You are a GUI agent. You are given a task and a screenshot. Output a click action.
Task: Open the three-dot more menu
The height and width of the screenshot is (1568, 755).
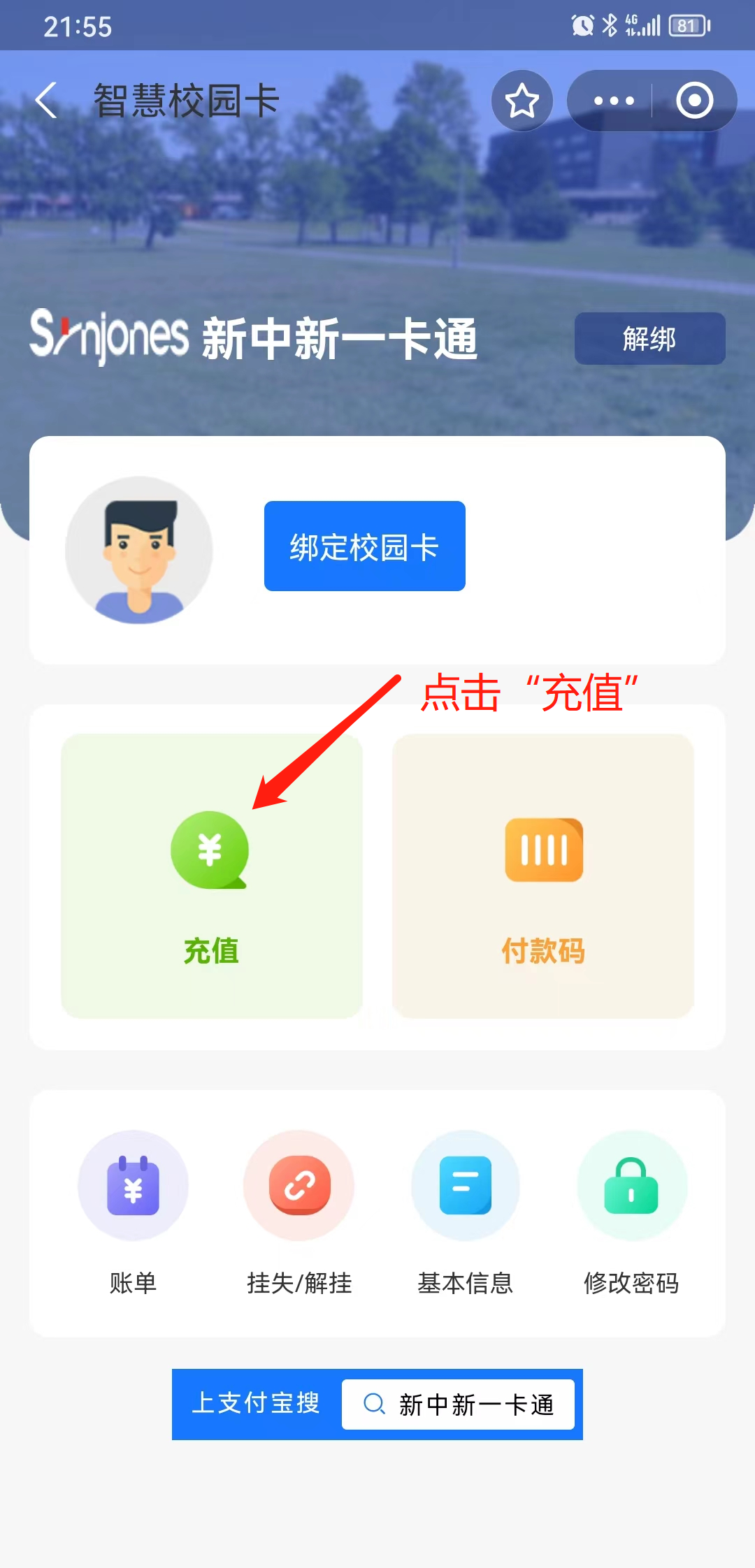pyautogui.click(x=613, y=101)
